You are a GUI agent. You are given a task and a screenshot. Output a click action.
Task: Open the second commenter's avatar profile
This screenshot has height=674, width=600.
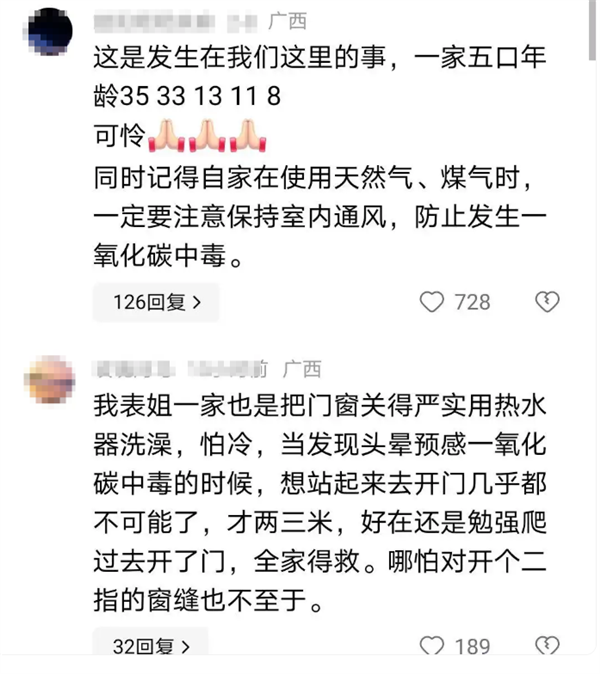pos(48,380)
